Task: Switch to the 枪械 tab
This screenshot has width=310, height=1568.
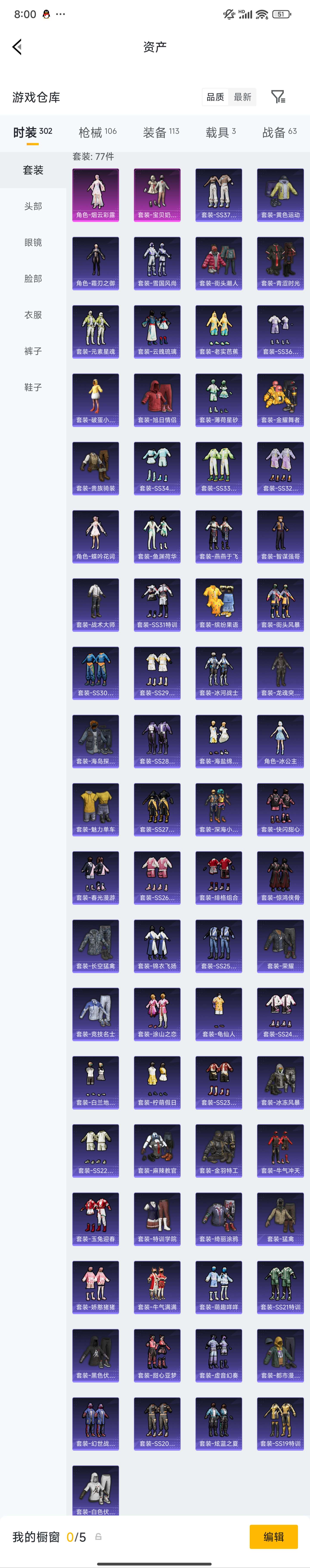Action: (x=97, y=132)
